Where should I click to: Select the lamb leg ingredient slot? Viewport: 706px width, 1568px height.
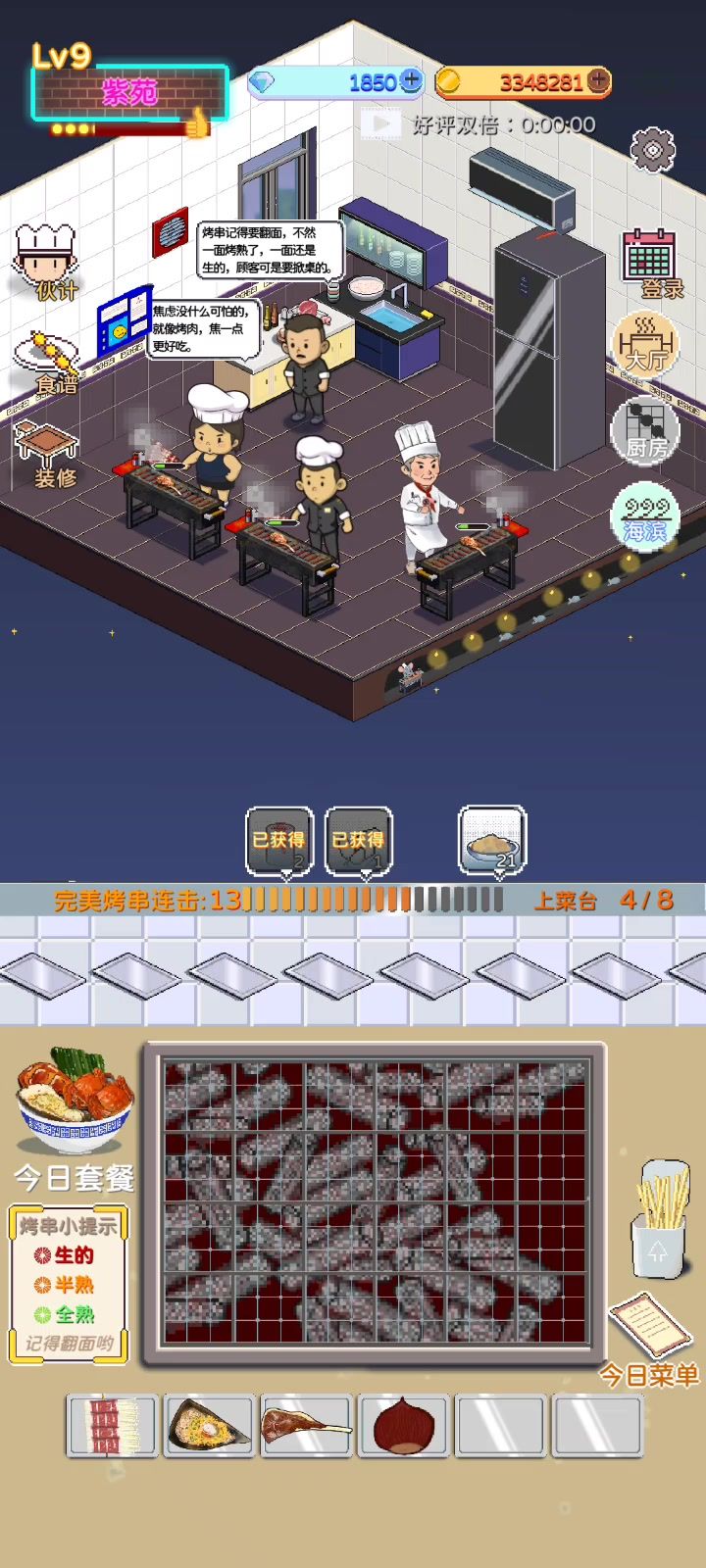coord(306,1426)
